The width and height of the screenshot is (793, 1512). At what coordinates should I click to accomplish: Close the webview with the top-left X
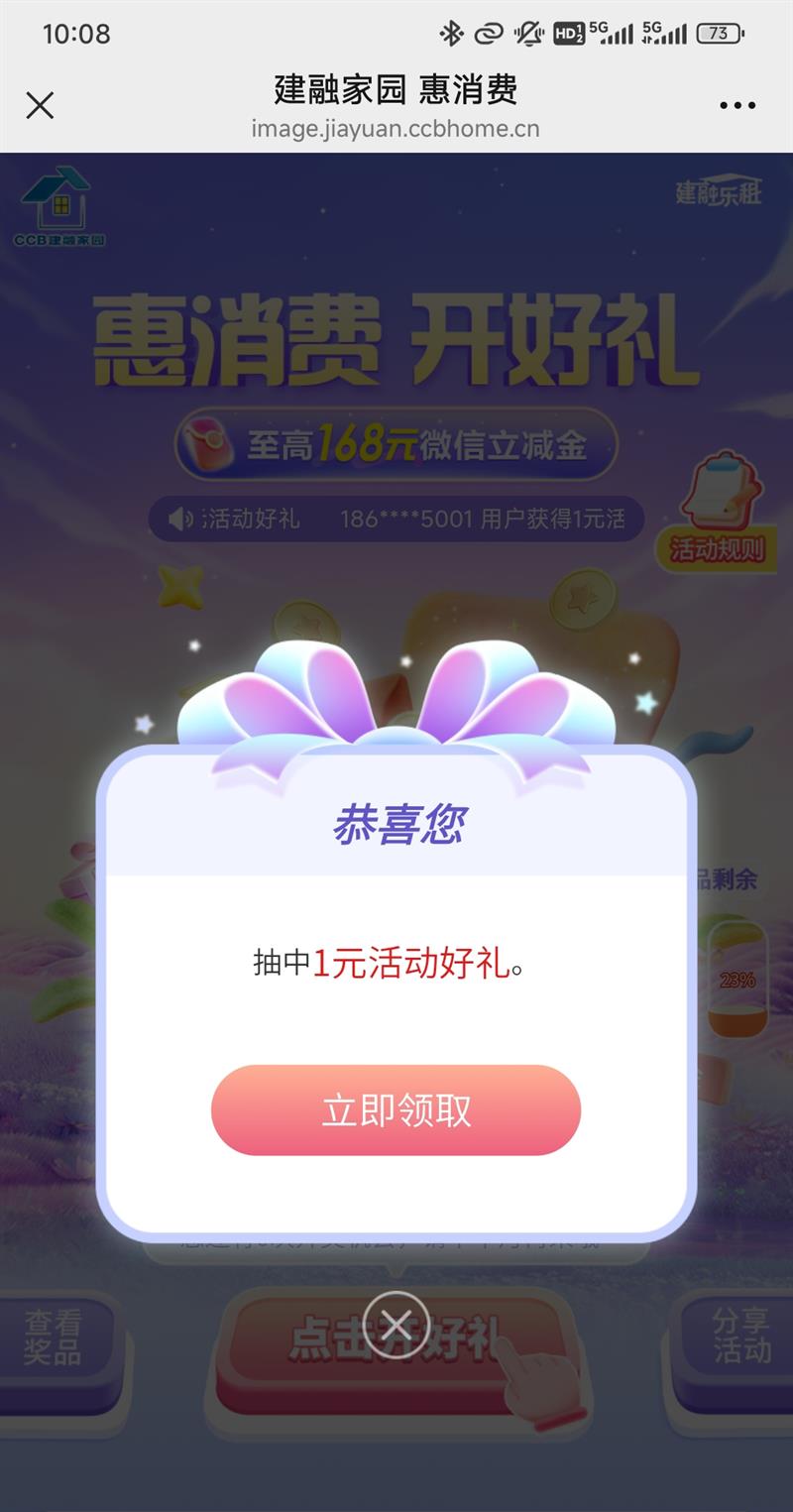[x=40, y=104]
